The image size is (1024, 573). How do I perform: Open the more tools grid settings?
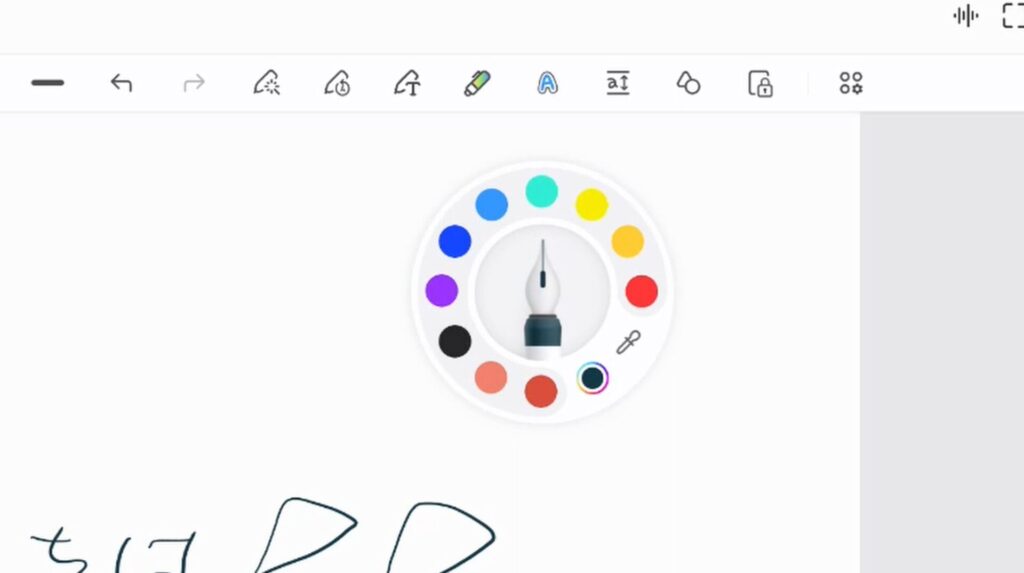pos(851,83)
